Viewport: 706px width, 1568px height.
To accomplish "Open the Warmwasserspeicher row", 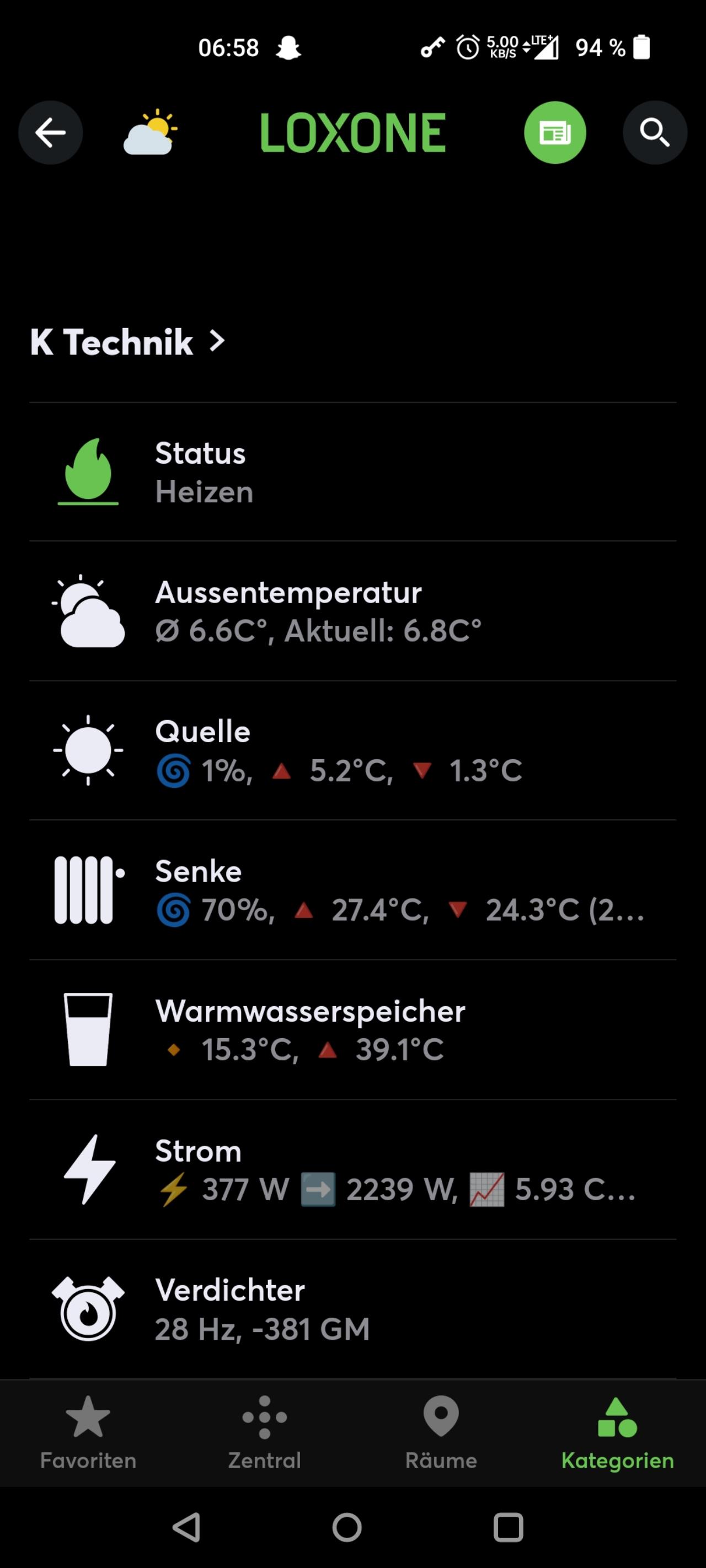I will point(352,1030).
